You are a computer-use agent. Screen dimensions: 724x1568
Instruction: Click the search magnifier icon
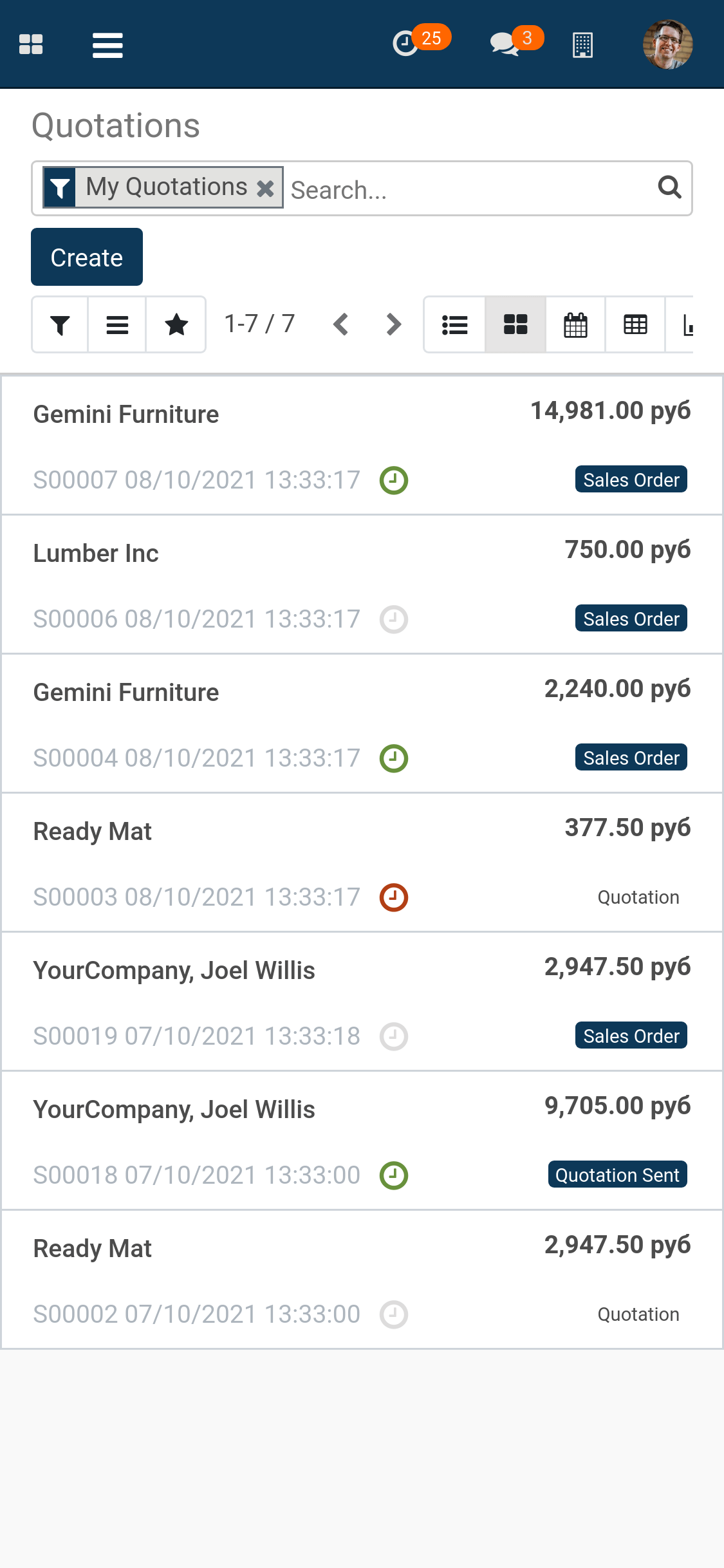tap(669, 188)
